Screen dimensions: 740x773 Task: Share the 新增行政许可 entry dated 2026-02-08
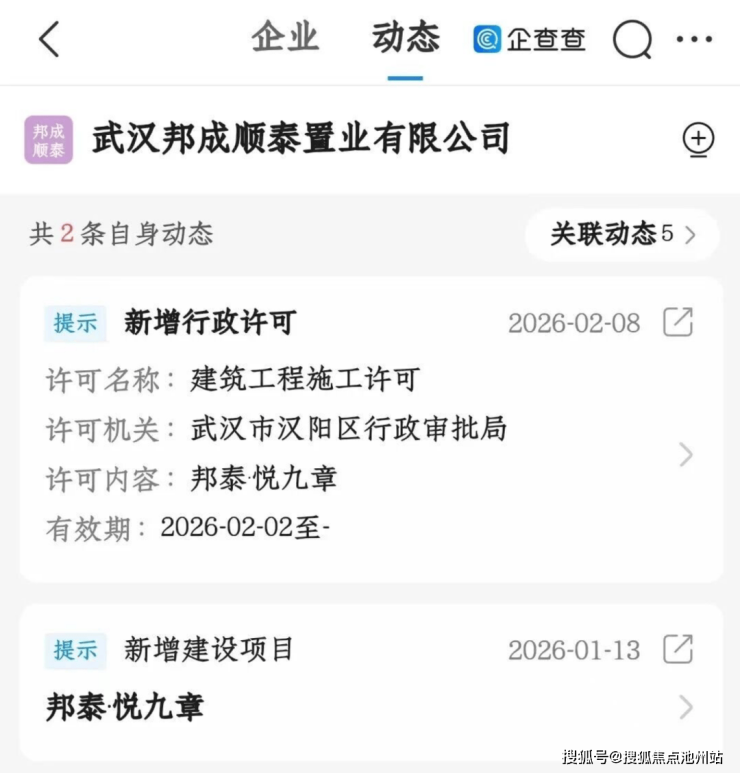(678, 323)
